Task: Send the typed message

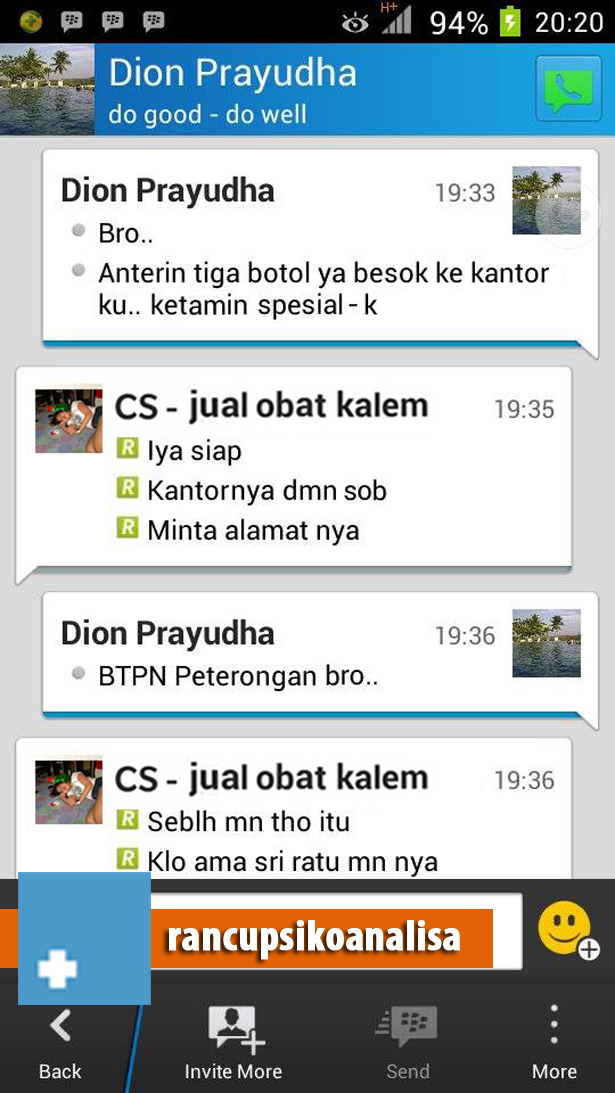Action: [x=409, y=1044]
